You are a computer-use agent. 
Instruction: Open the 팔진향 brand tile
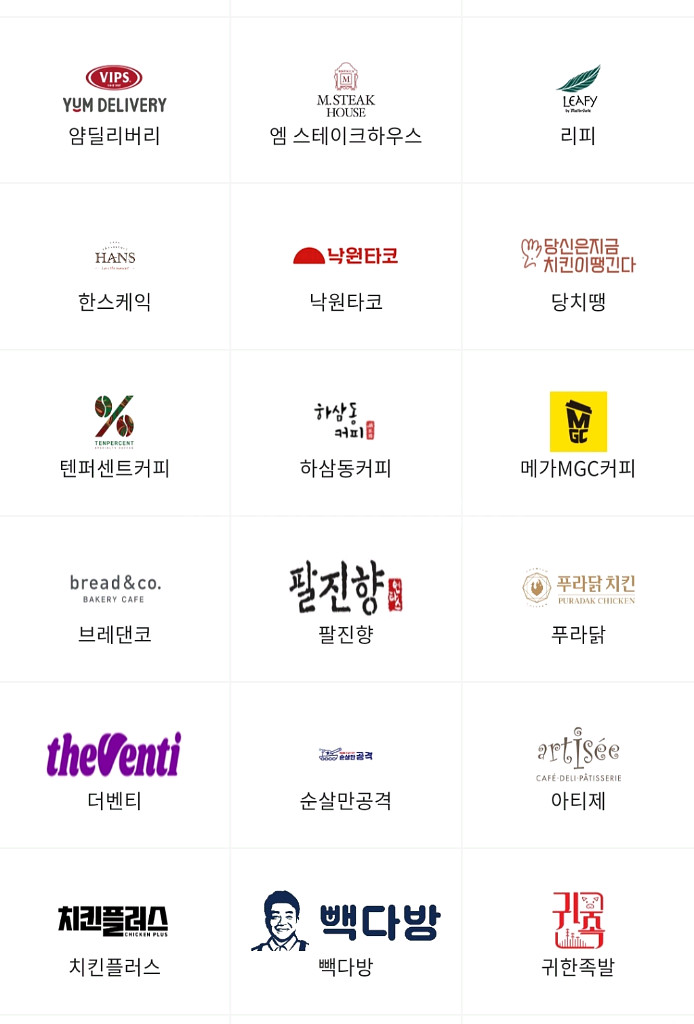[x=346, y=600]
